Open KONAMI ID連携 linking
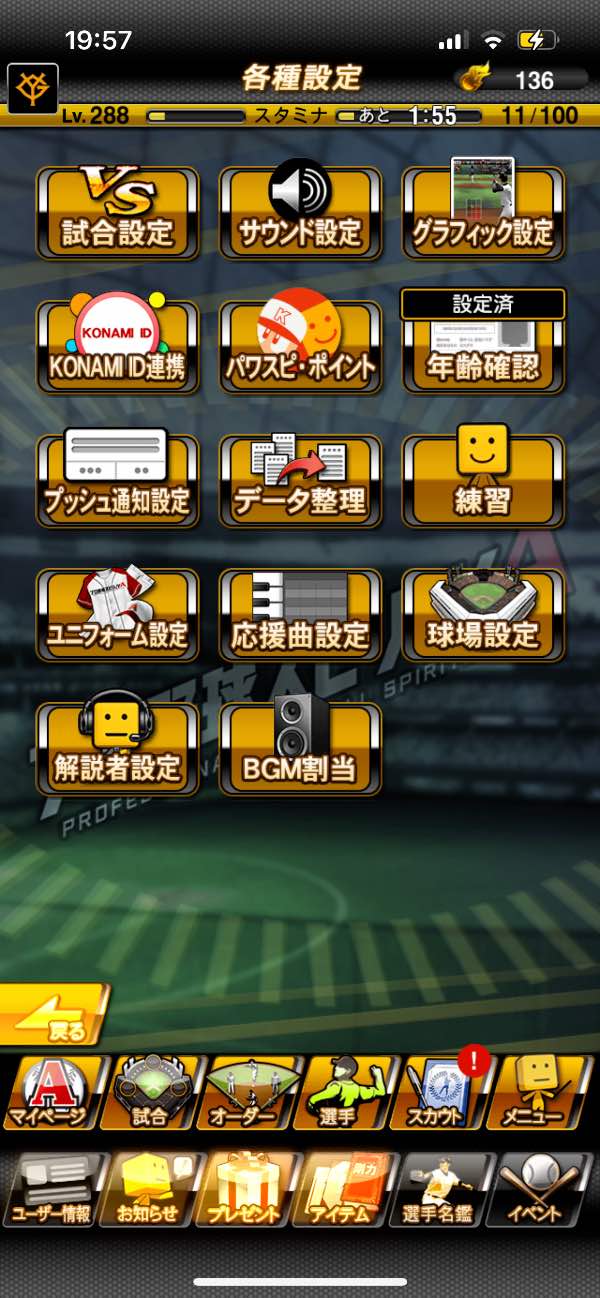This screenshot has height=1298, width=600. pos(117,347)
